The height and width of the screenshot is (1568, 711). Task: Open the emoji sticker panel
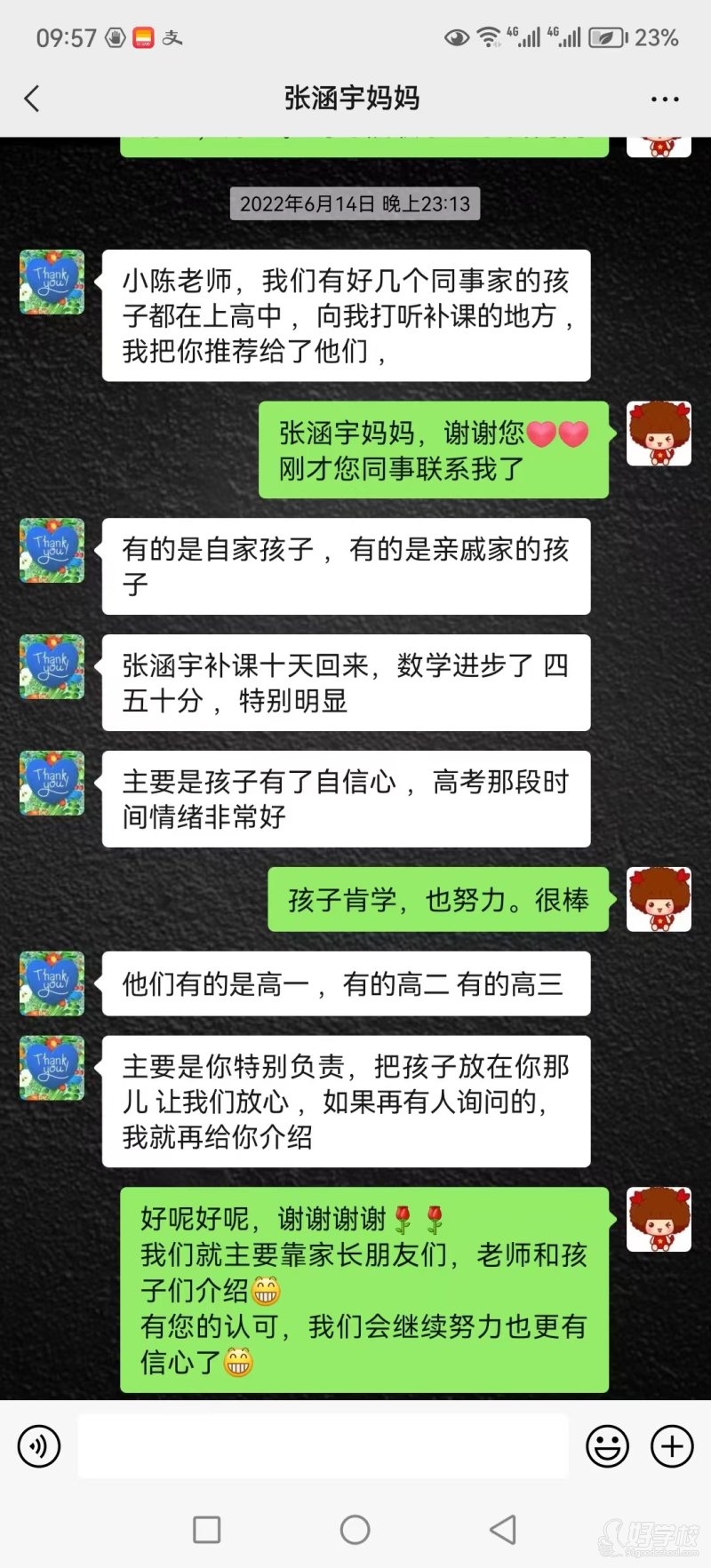coord(607,1446)
